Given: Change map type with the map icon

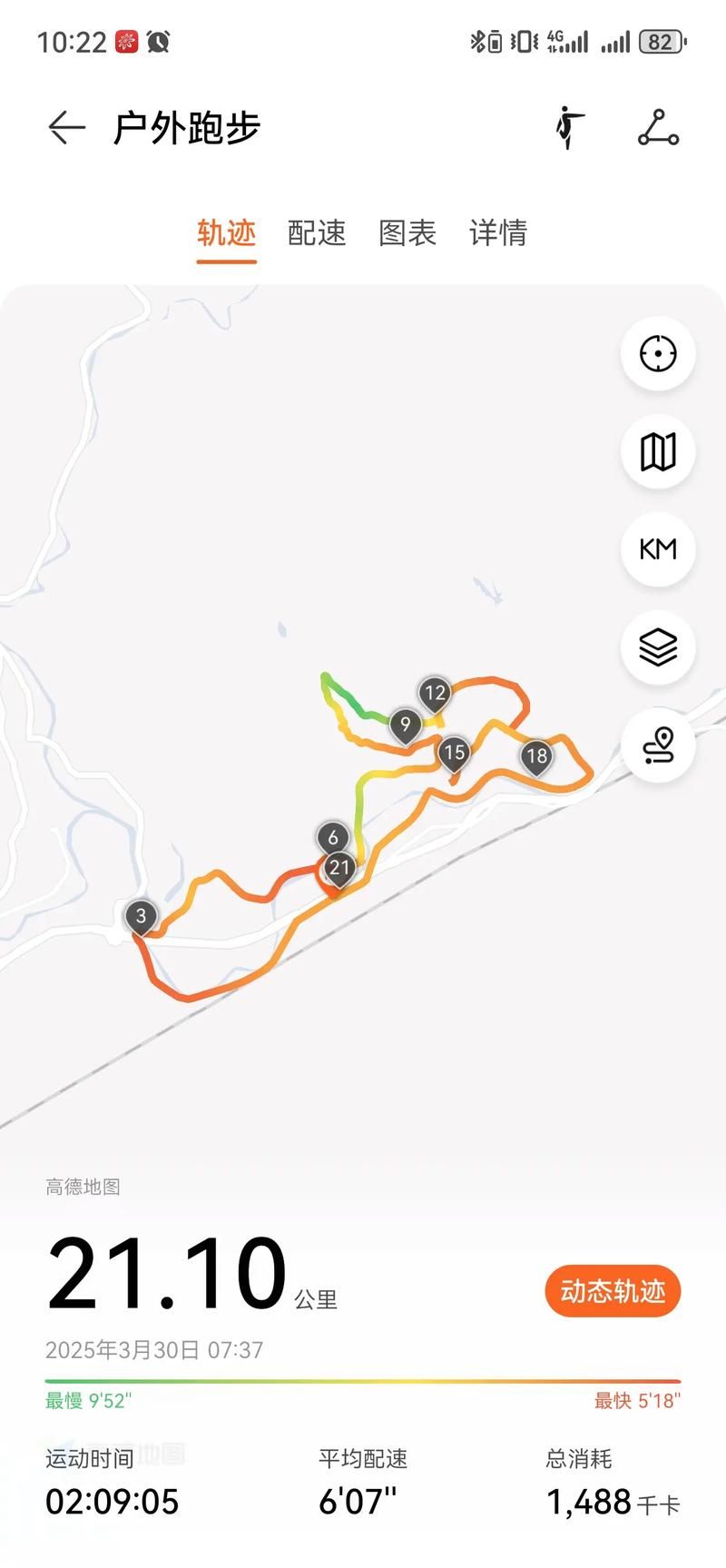Looking at the screenshot, I should point(658,451).
